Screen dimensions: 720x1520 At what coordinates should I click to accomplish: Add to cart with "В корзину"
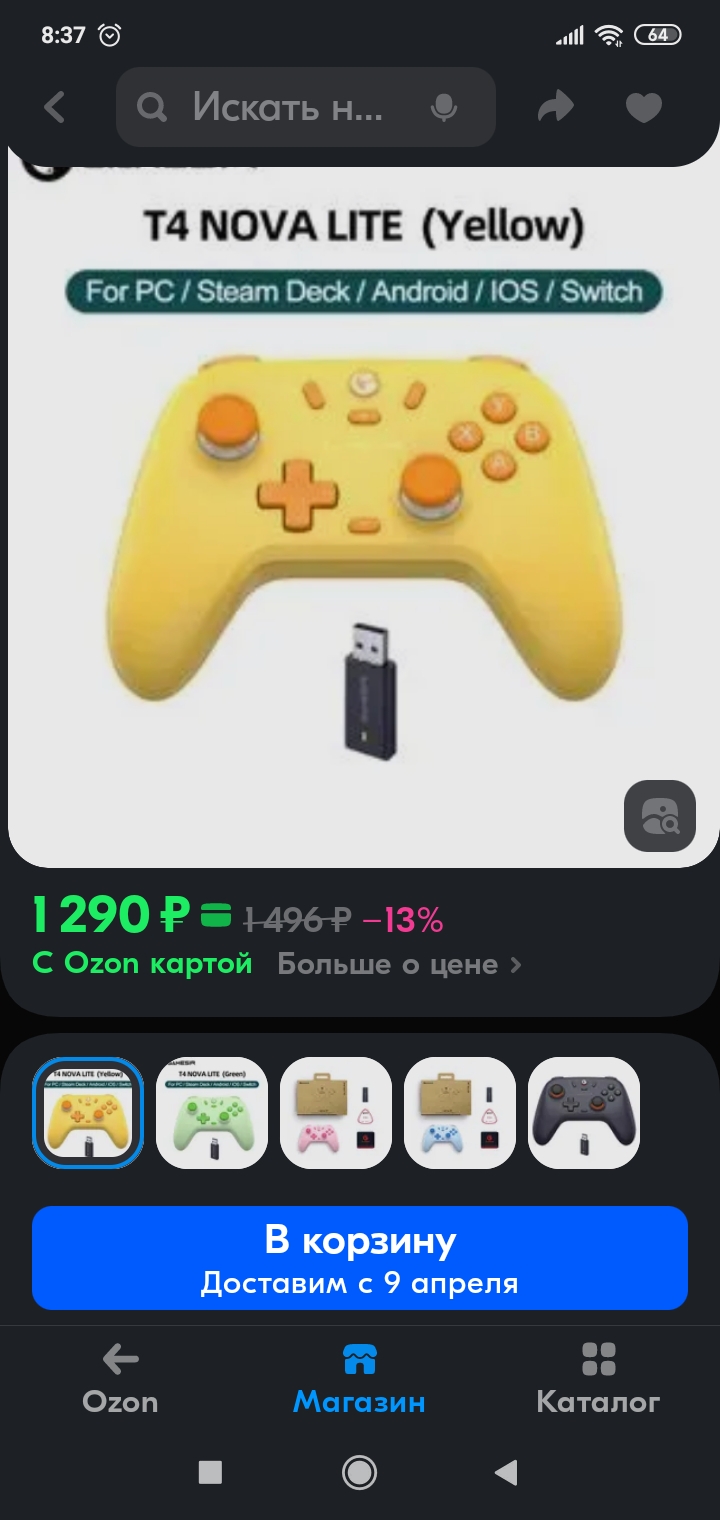[x=360, y=1258]
